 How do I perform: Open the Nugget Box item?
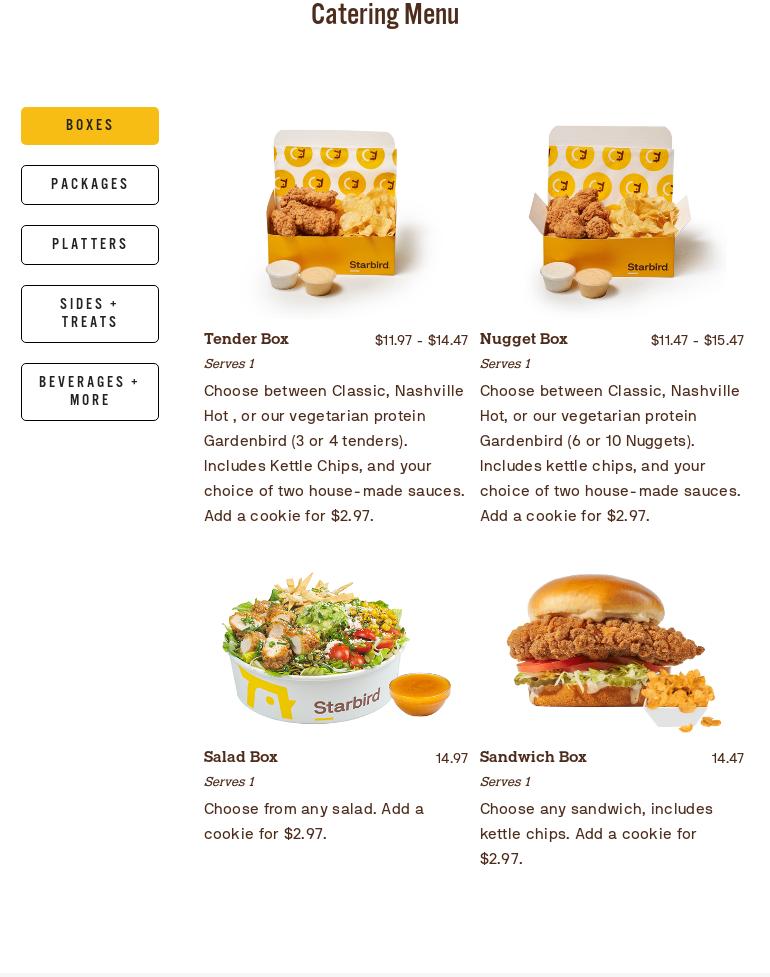[523, 339]
